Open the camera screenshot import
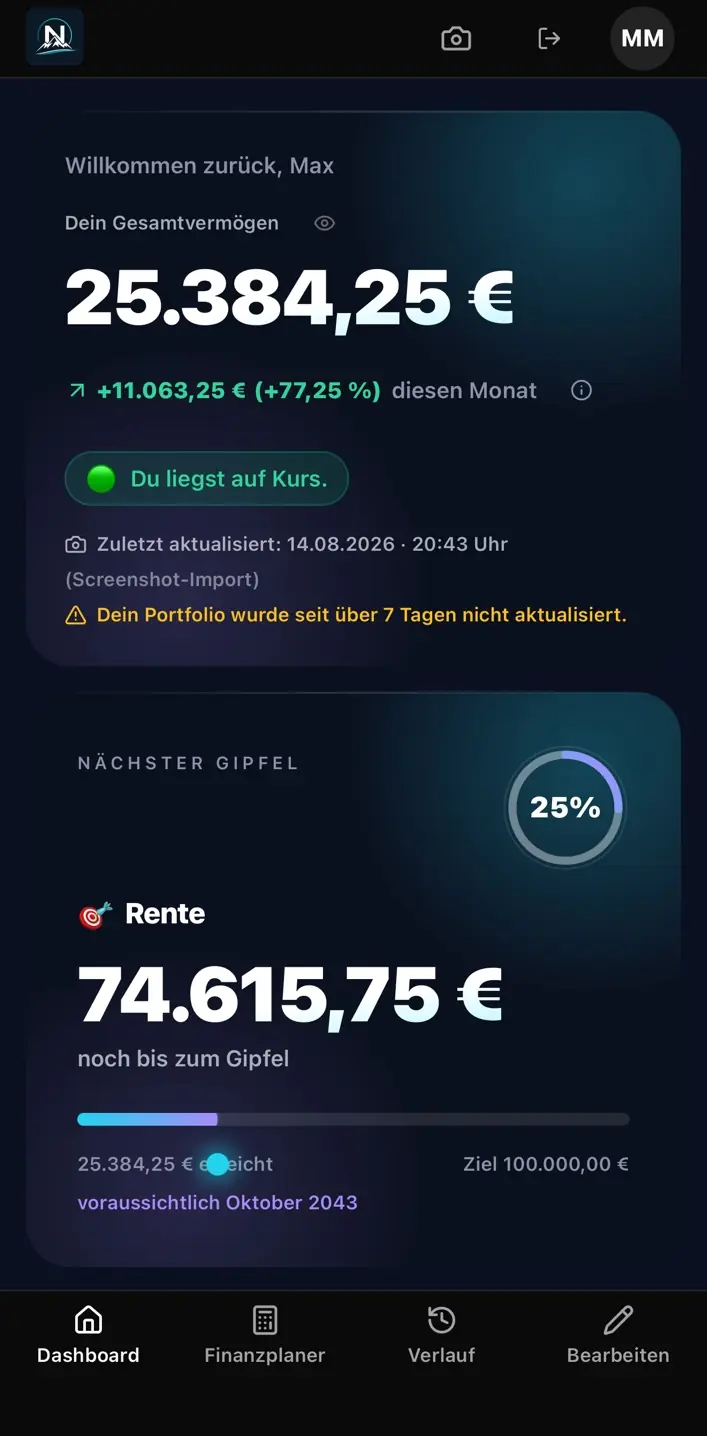Screen dimensions: 707x1436 (456, 39)
